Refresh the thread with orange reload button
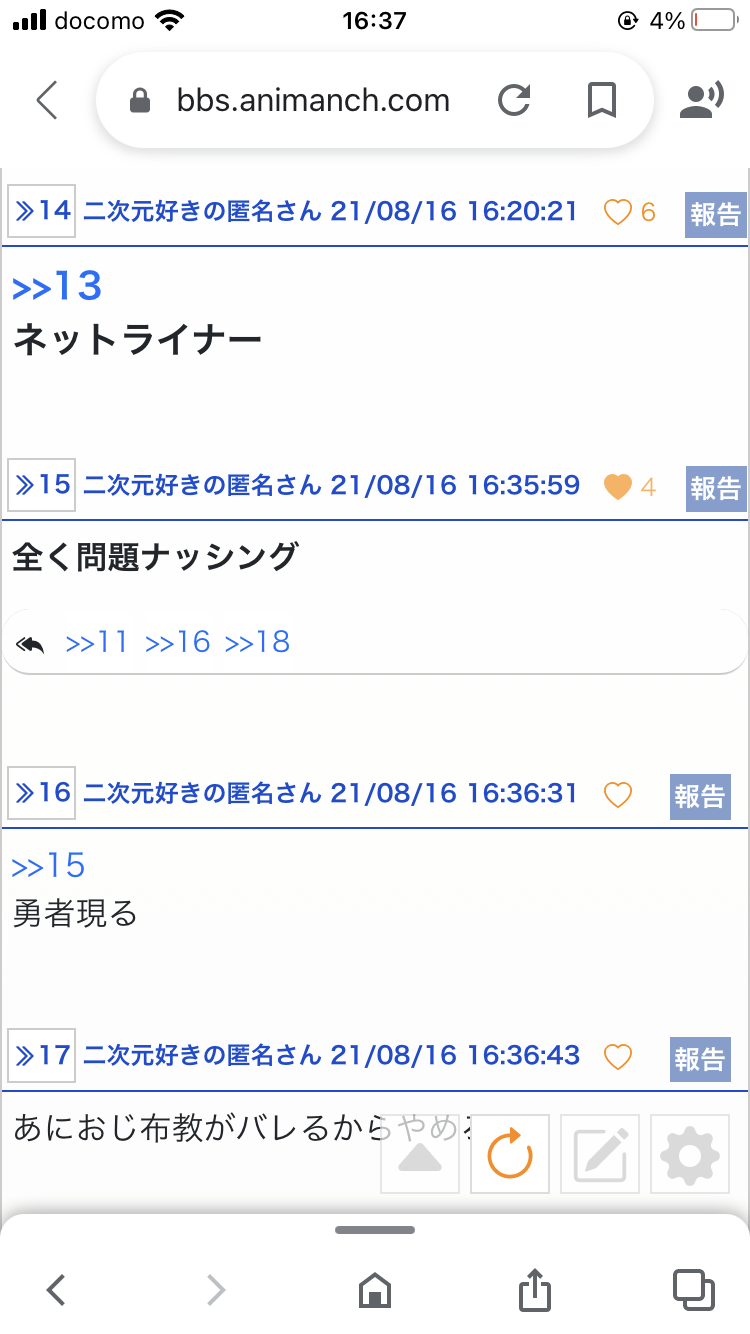 (510, 1154)
